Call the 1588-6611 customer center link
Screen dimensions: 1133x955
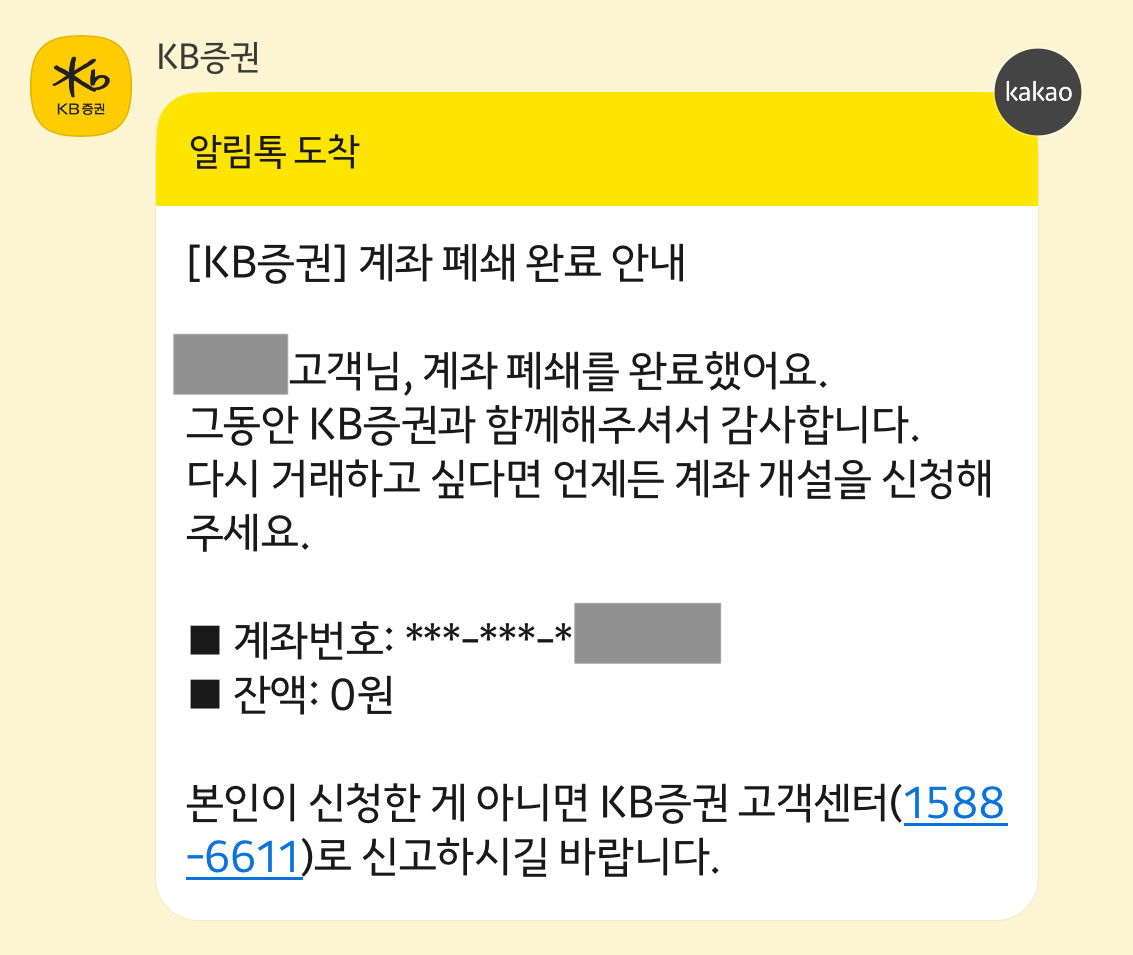(954, 805)
